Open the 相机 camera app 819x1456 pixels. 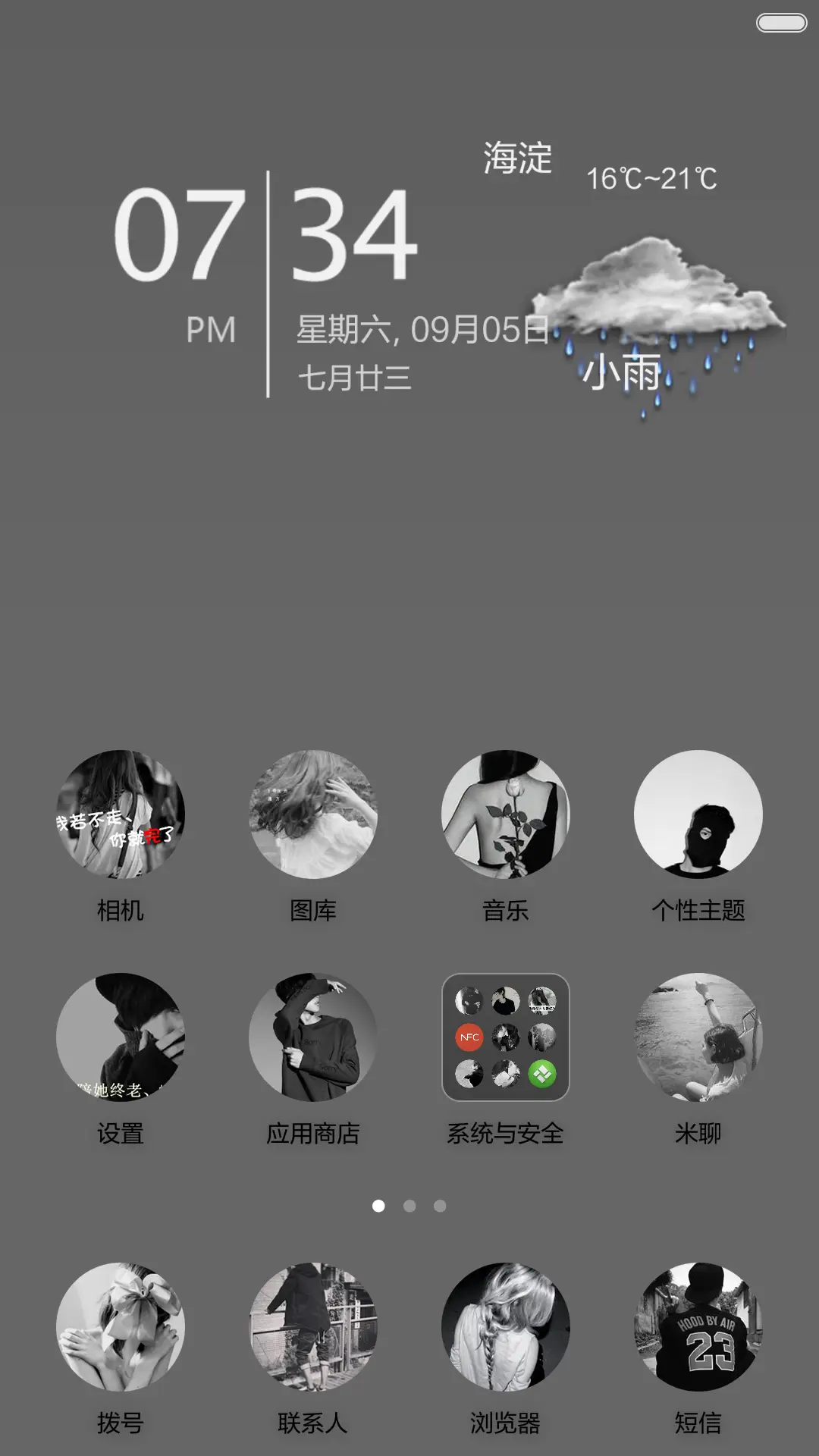click(x=120, y=814)
